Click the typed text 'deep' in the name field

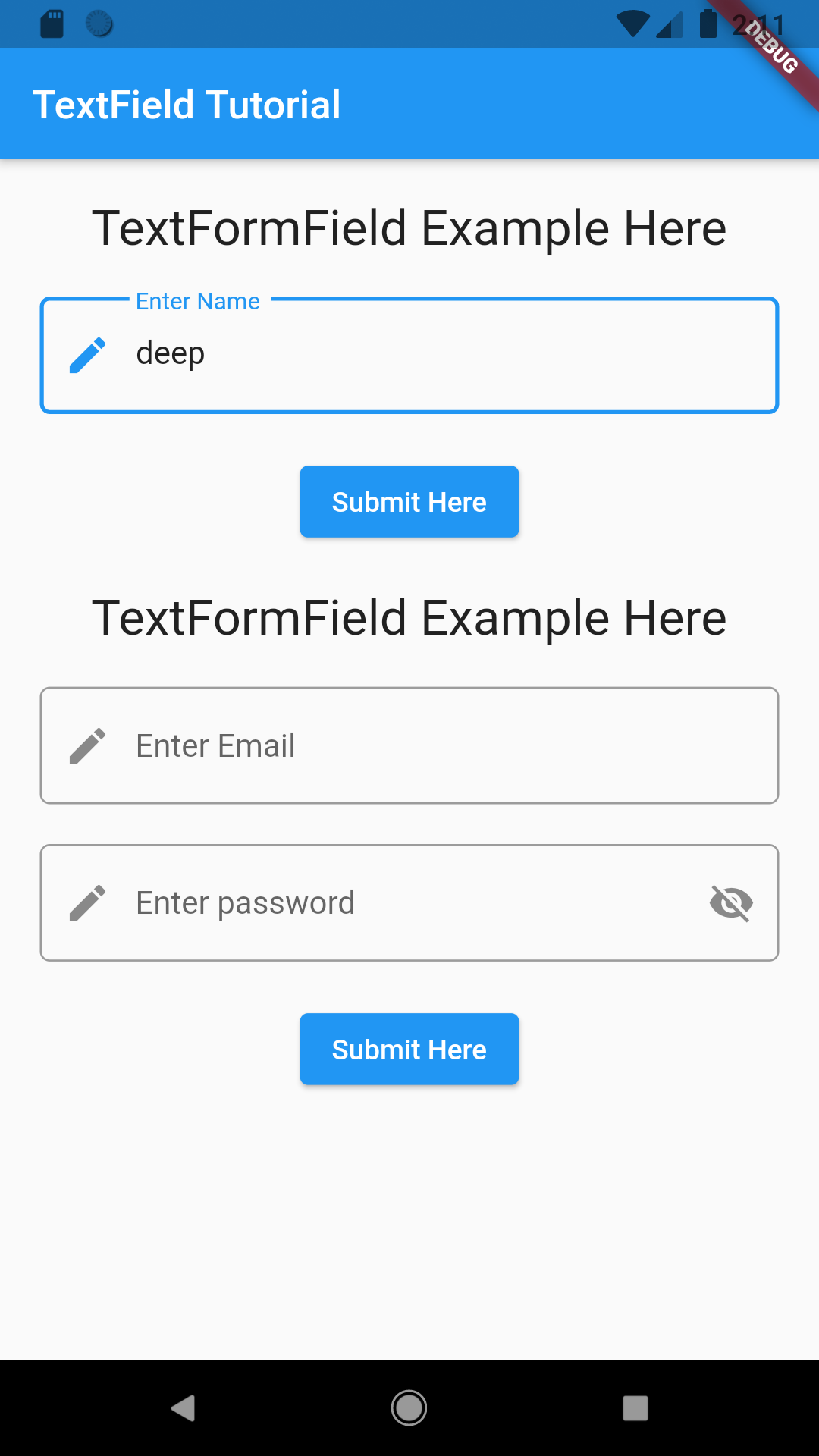pos(170,353)
